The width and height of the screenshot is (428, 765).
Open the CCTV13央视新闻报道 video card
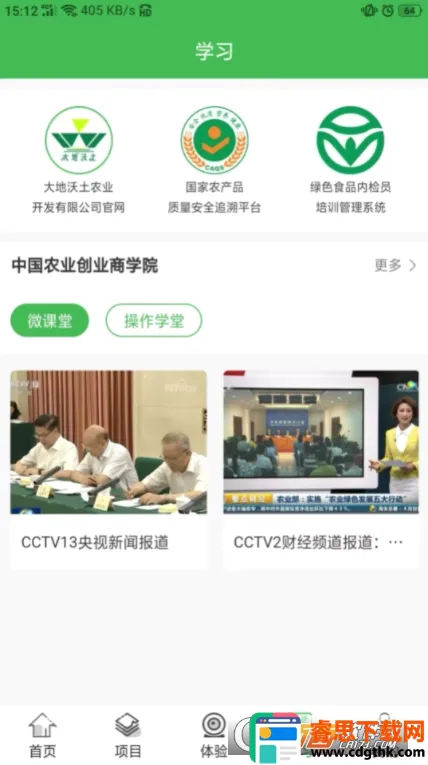(108, 469)
